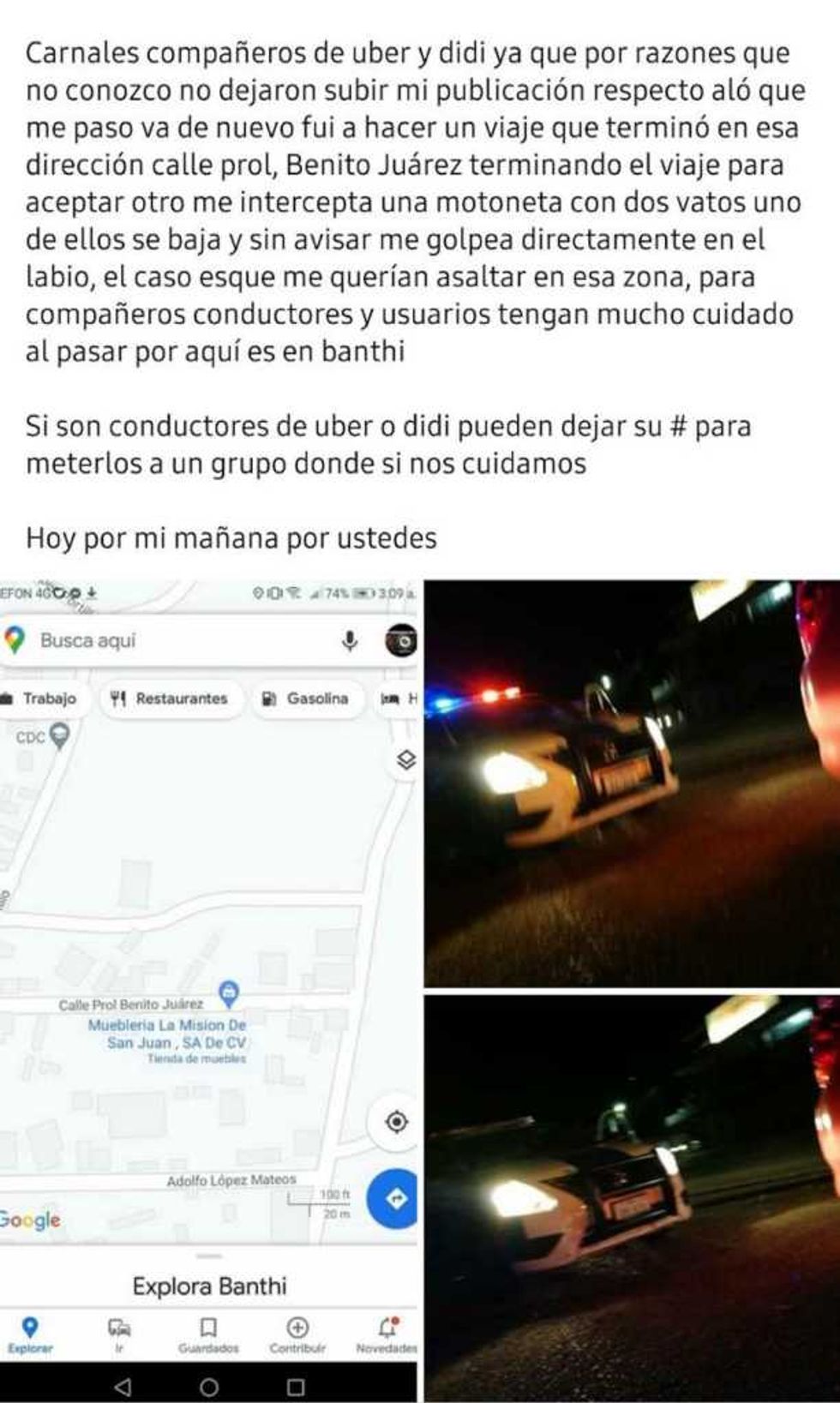Toggle the Restaurantes filter chip
Image resolution: width=840 pixels, height=1403 pixels.
pyautogui.click(x=171, y=699)
